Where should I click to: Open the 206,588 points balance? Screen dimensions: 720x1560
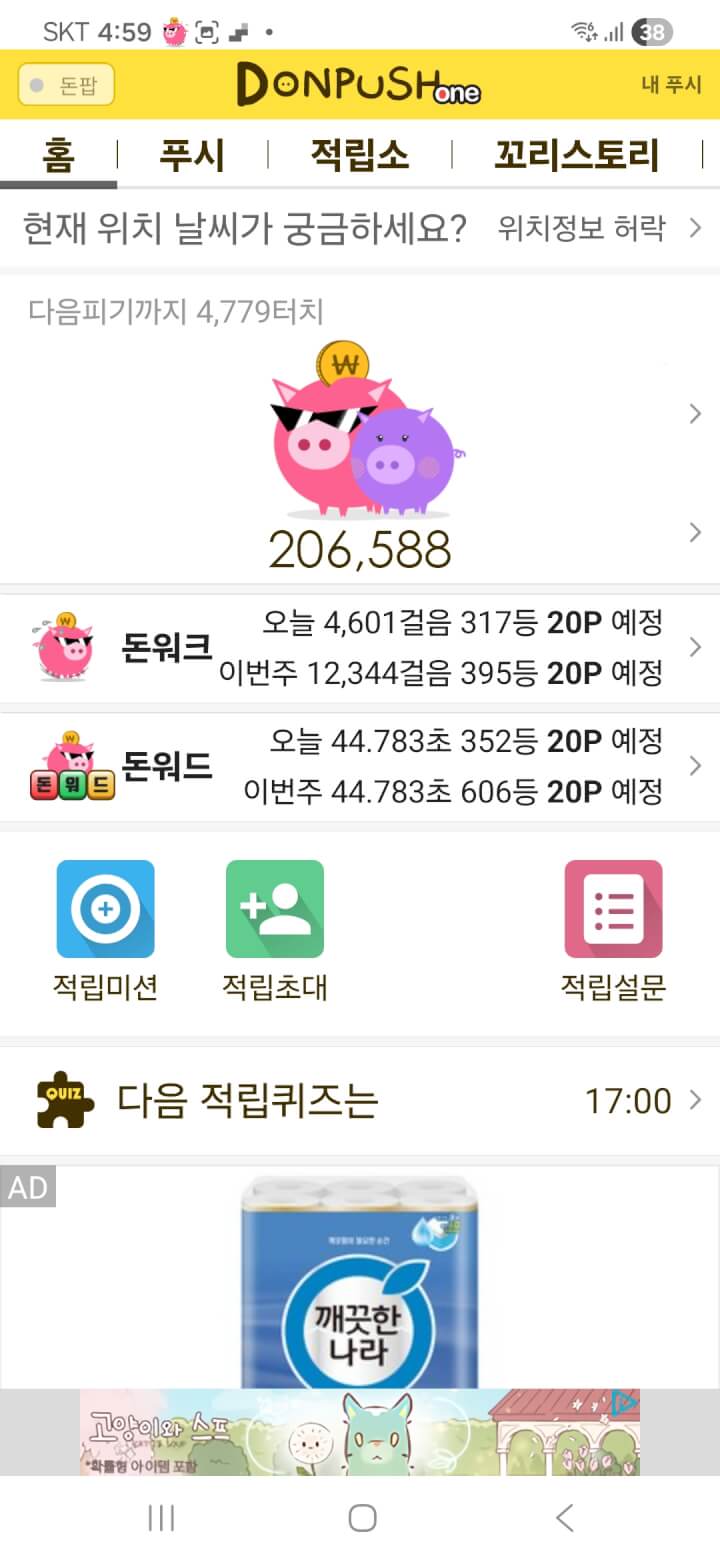360,549
